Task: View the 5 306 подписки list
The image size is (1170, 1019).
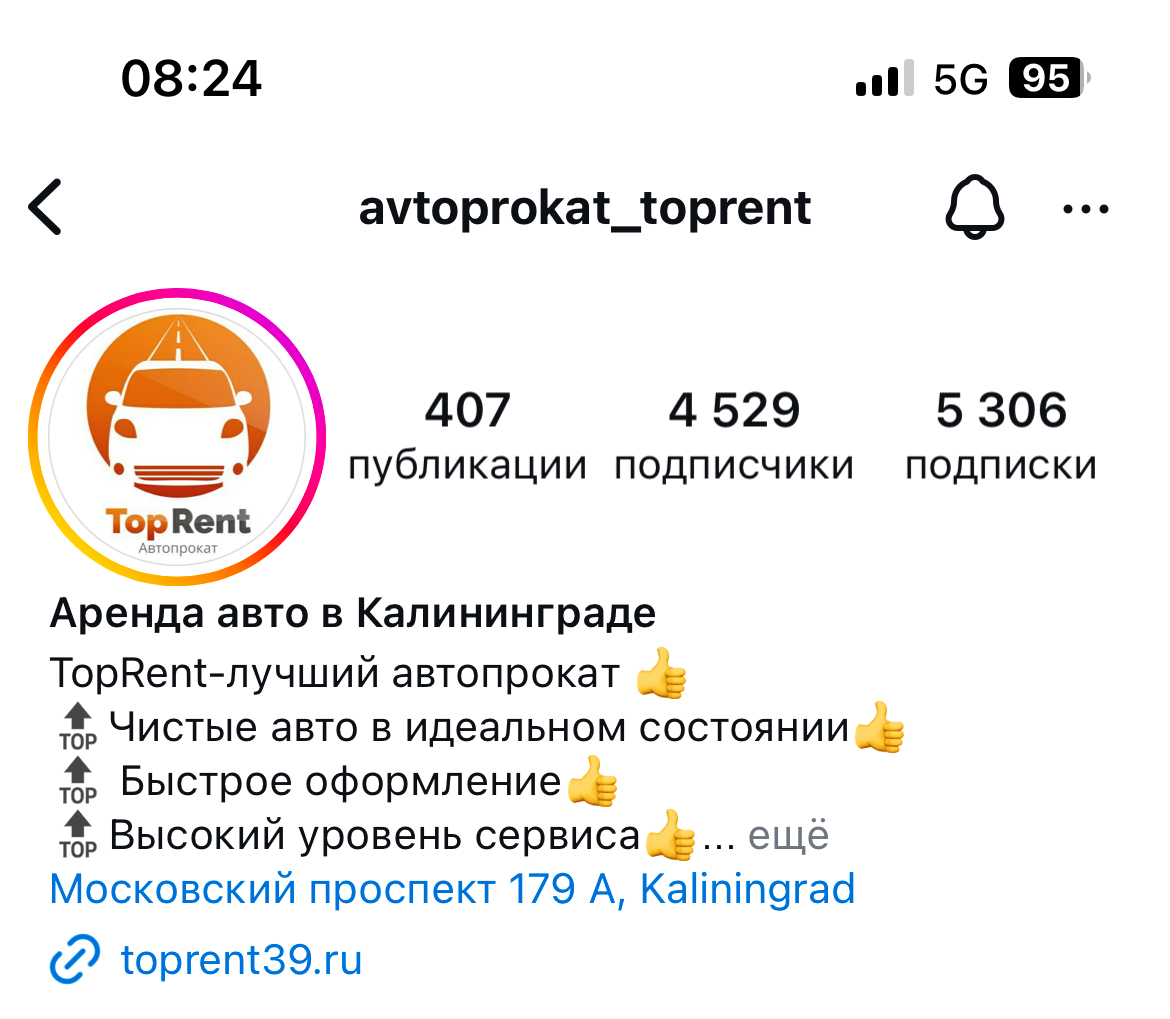Action: pos(1001,436)
